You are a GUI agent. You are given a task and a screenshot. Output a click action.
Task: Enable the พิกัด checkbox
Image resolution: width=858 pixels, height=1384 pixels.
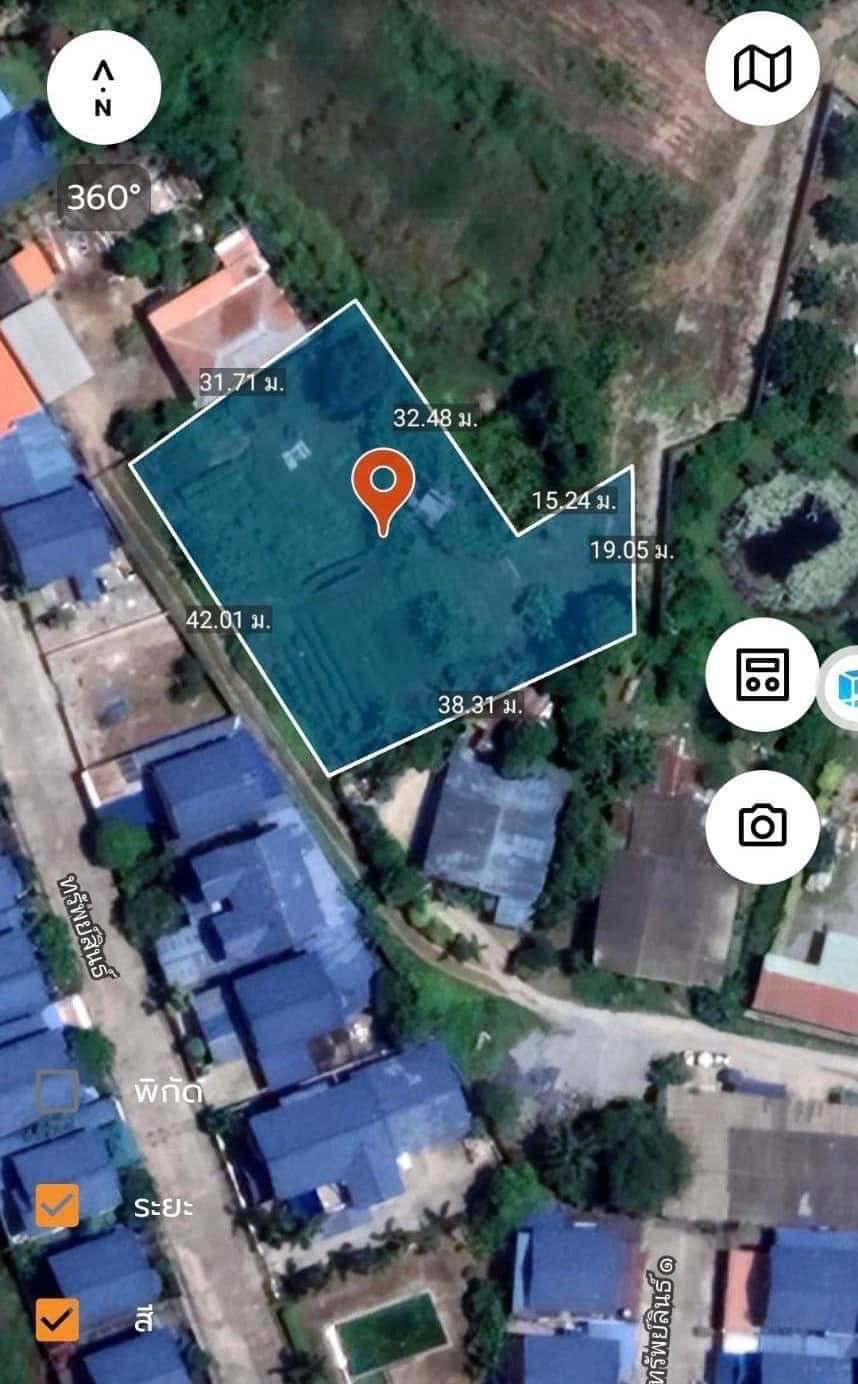tap(57, 1091)
